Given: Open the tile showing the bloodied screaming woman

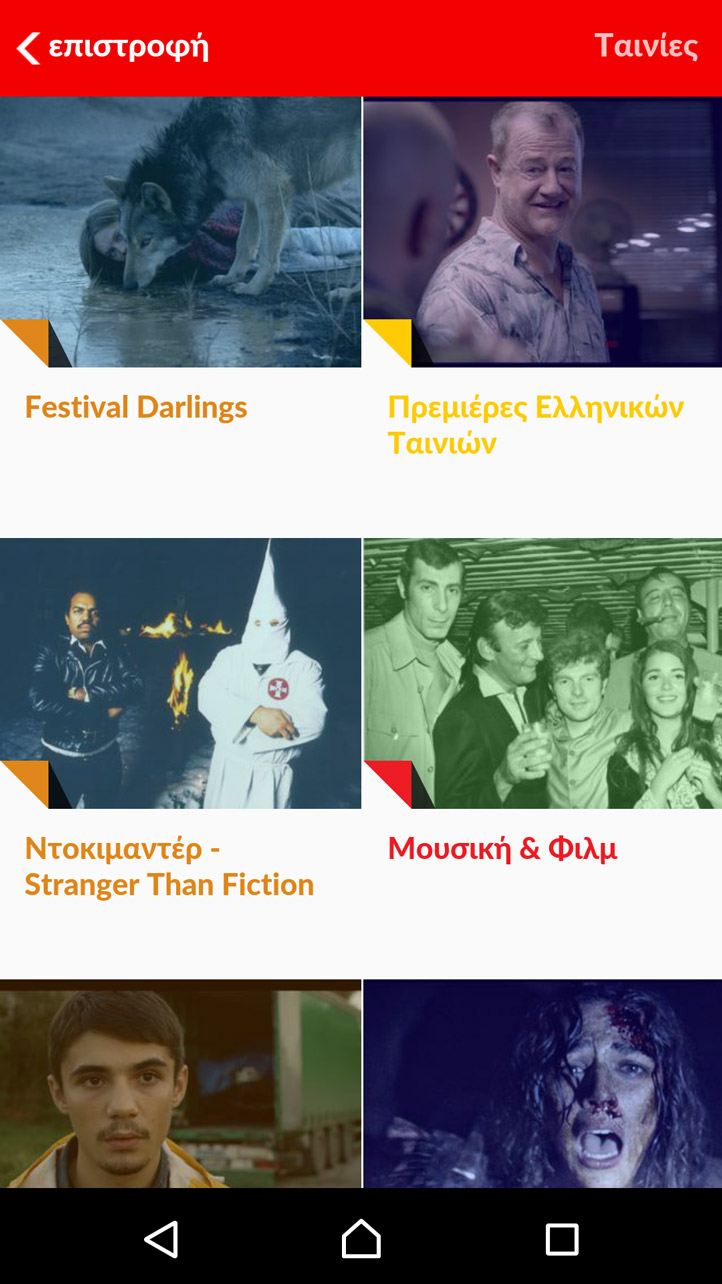Looking at the screenshot, I should pyautogui.click(x=542, y=1085).
